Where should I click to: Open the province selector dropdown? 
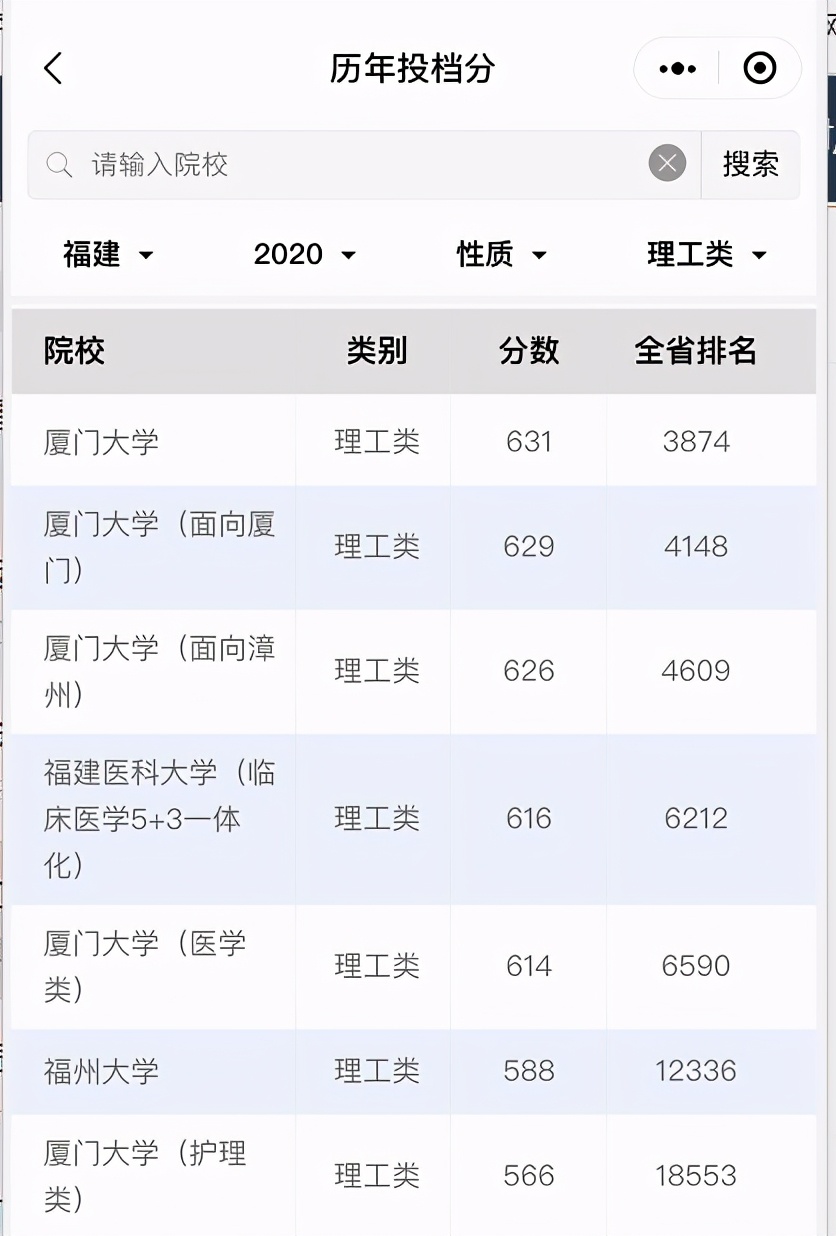tap(110, 255)
